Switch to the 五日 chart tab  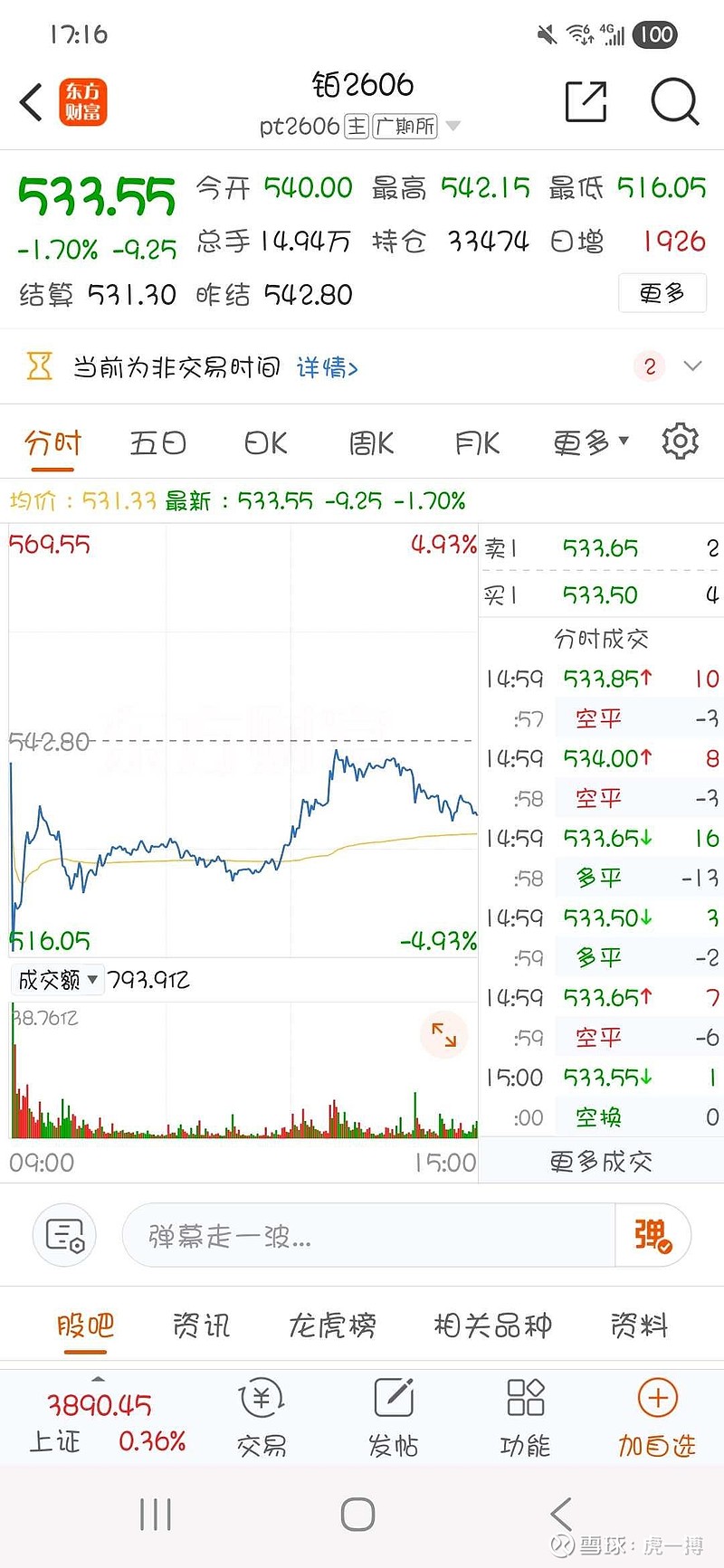(x=157, y=441)
